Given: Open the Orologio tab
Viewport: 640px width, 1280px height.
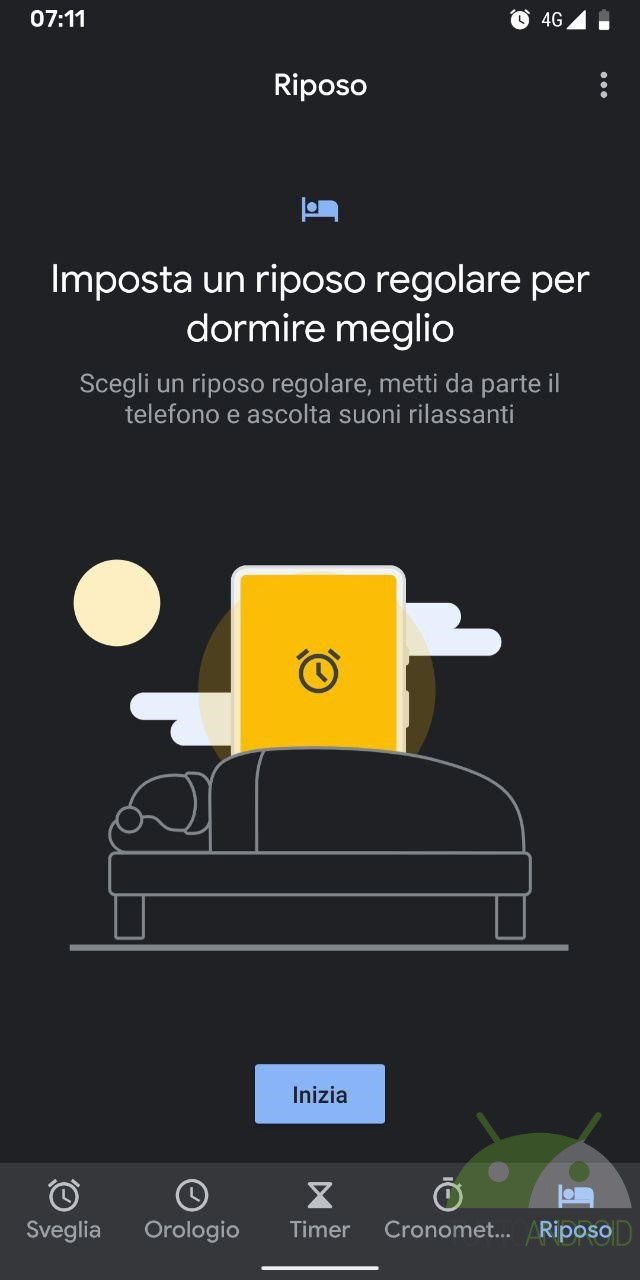Looking at the screenshot, I should pyautogui.click(x=192, y=1211).
